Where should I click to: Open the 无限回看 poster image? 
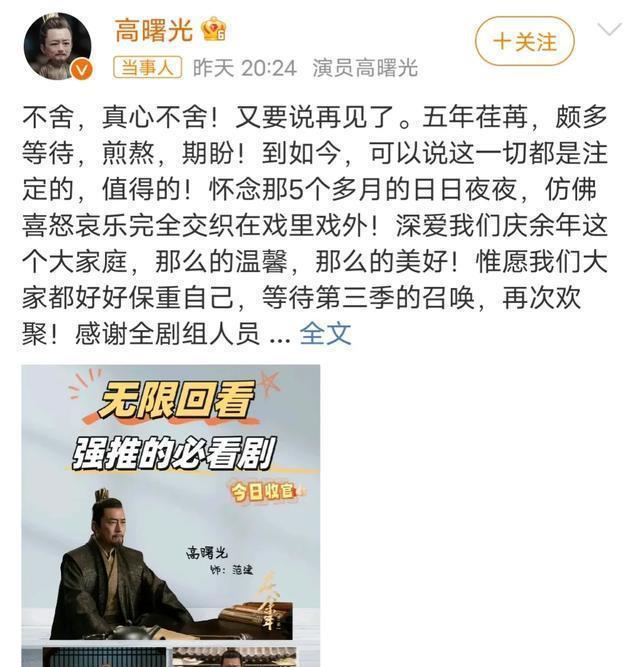pyautogui.click(x=171, y=501)
